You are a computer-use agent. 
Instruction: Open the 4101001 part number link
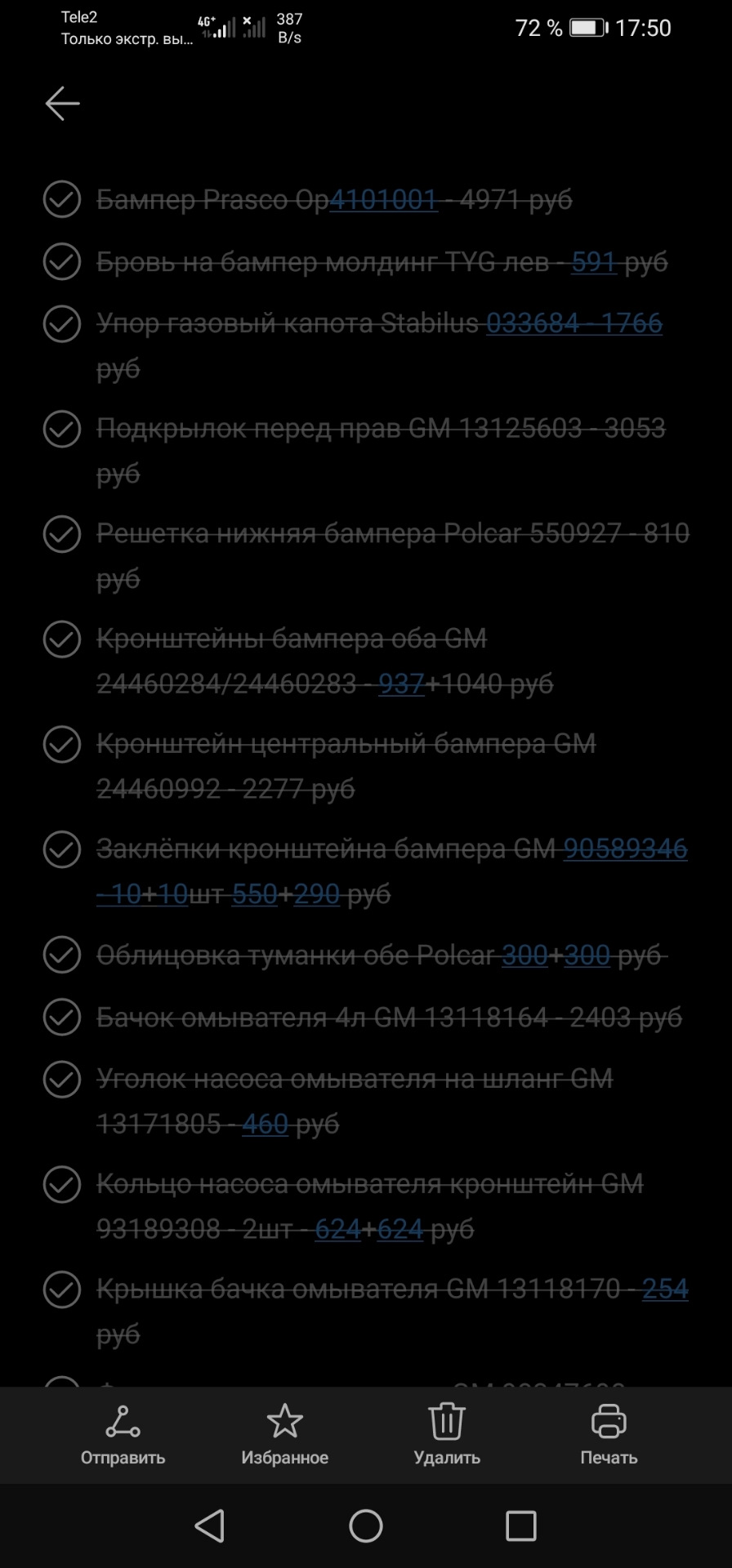(383, 200)
